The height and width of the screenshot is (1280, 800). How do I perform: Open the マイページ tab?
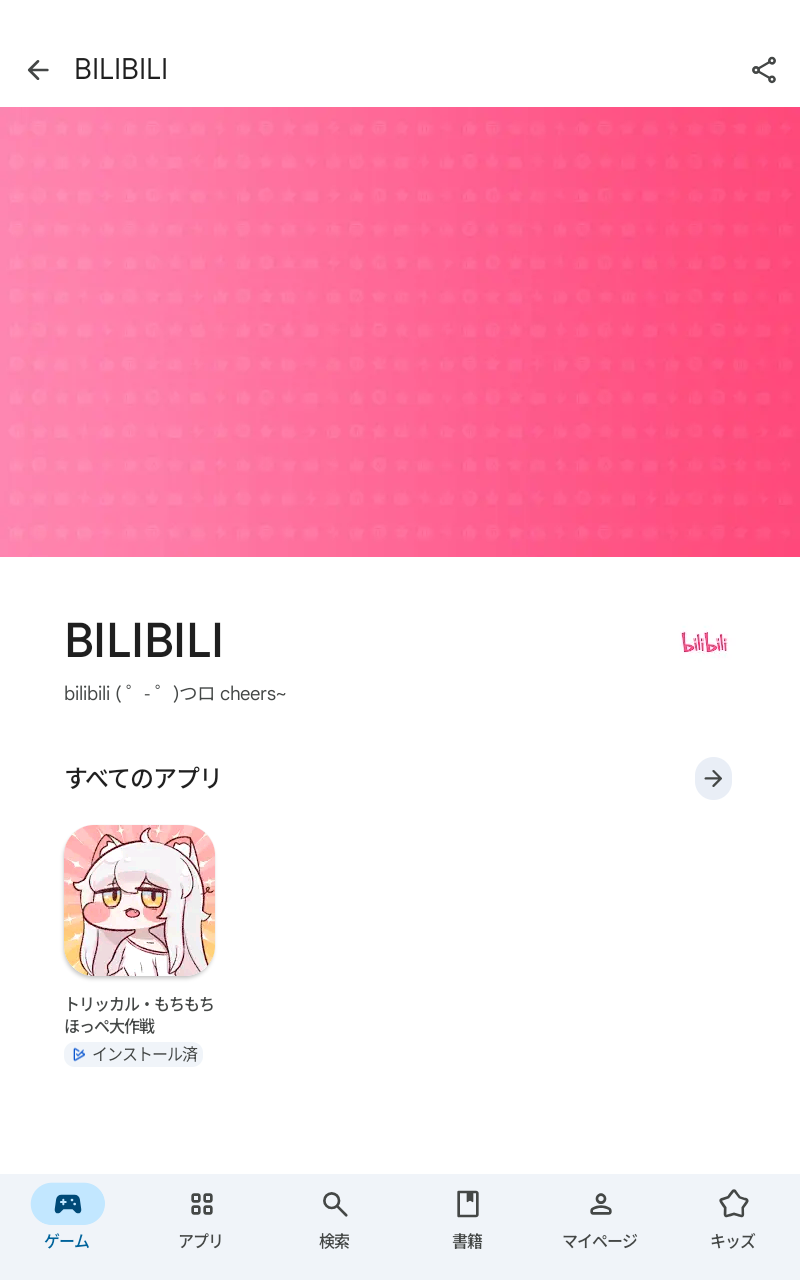pos(600,1217)
